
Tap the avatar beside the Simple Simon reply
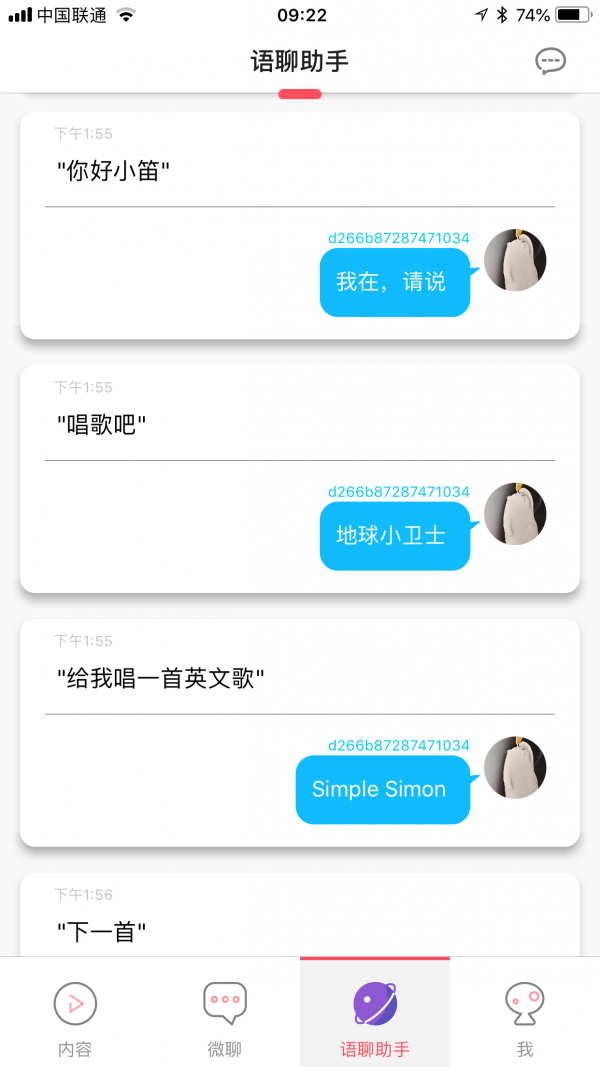pos(515,768)
